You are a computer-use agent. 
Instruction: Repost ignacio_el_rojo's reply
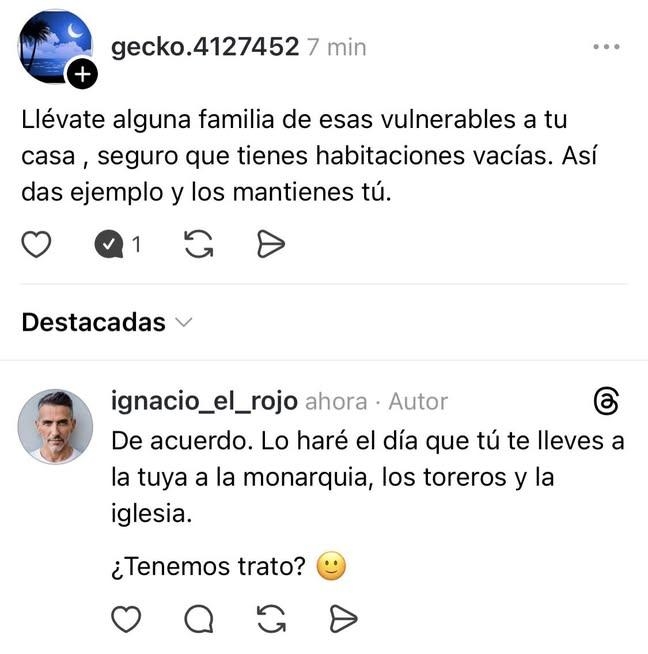click(271, 619)
